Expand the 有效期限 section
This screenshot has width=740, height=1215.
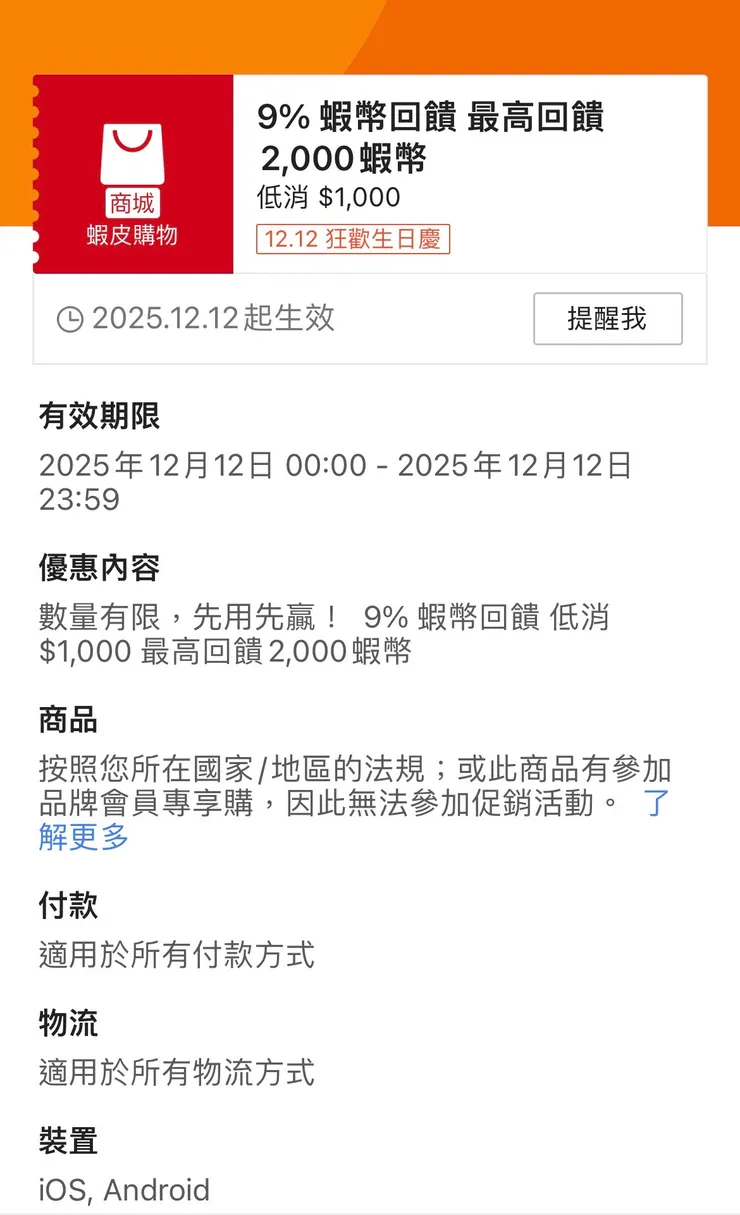pos(100,417)
